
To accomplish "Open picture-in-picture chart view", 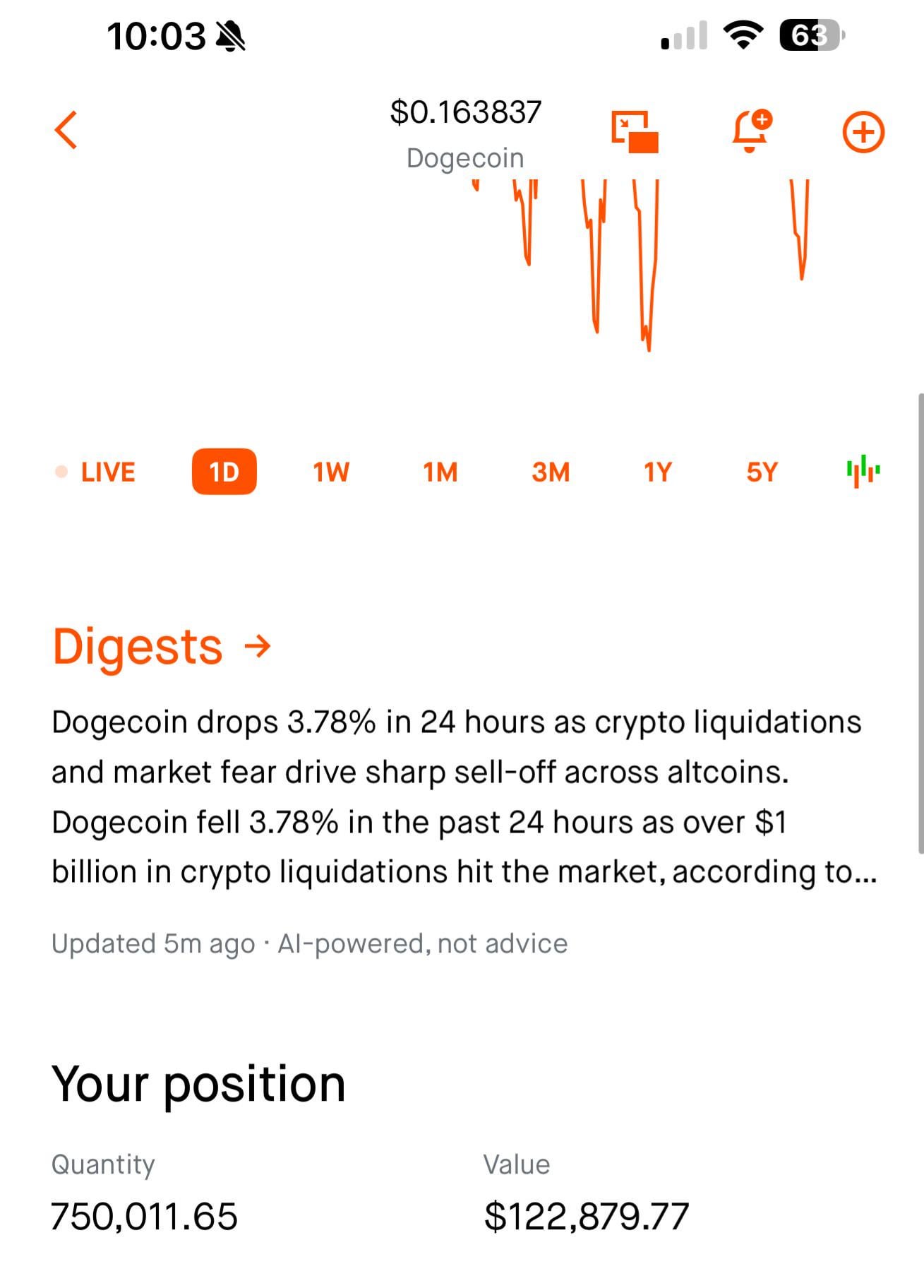I will [x=634, y=132].
